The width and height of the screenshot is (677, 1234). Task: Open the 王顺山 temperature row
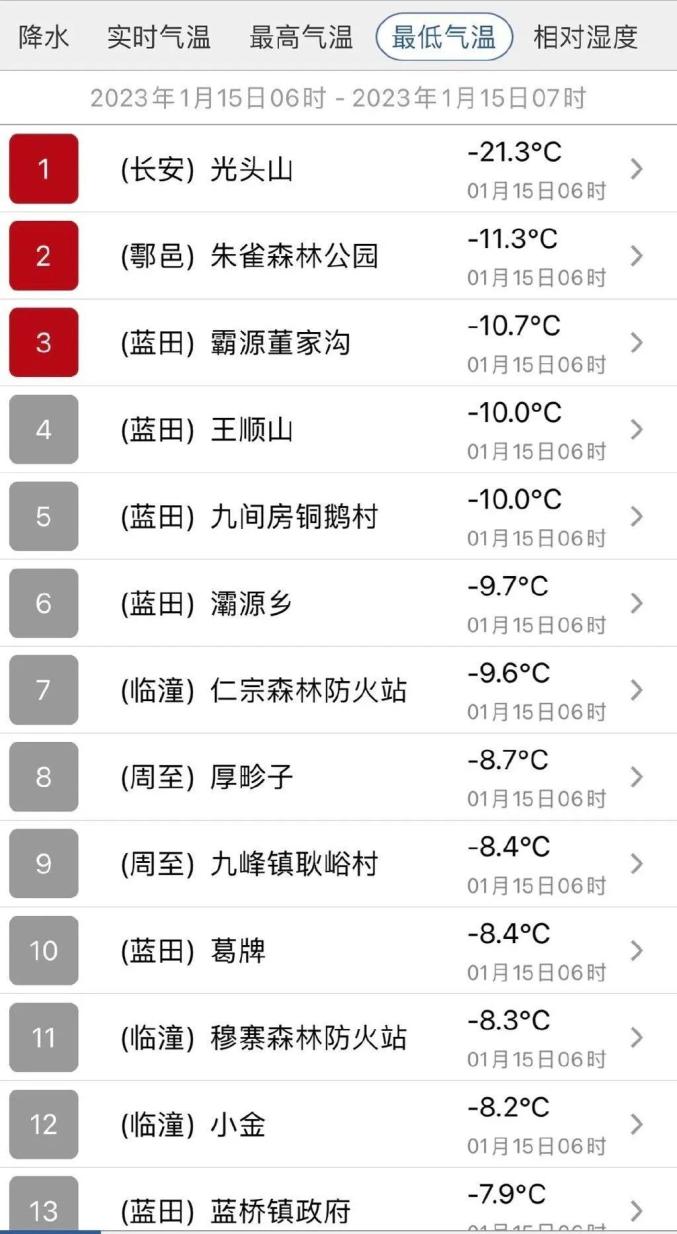(338, 430)
